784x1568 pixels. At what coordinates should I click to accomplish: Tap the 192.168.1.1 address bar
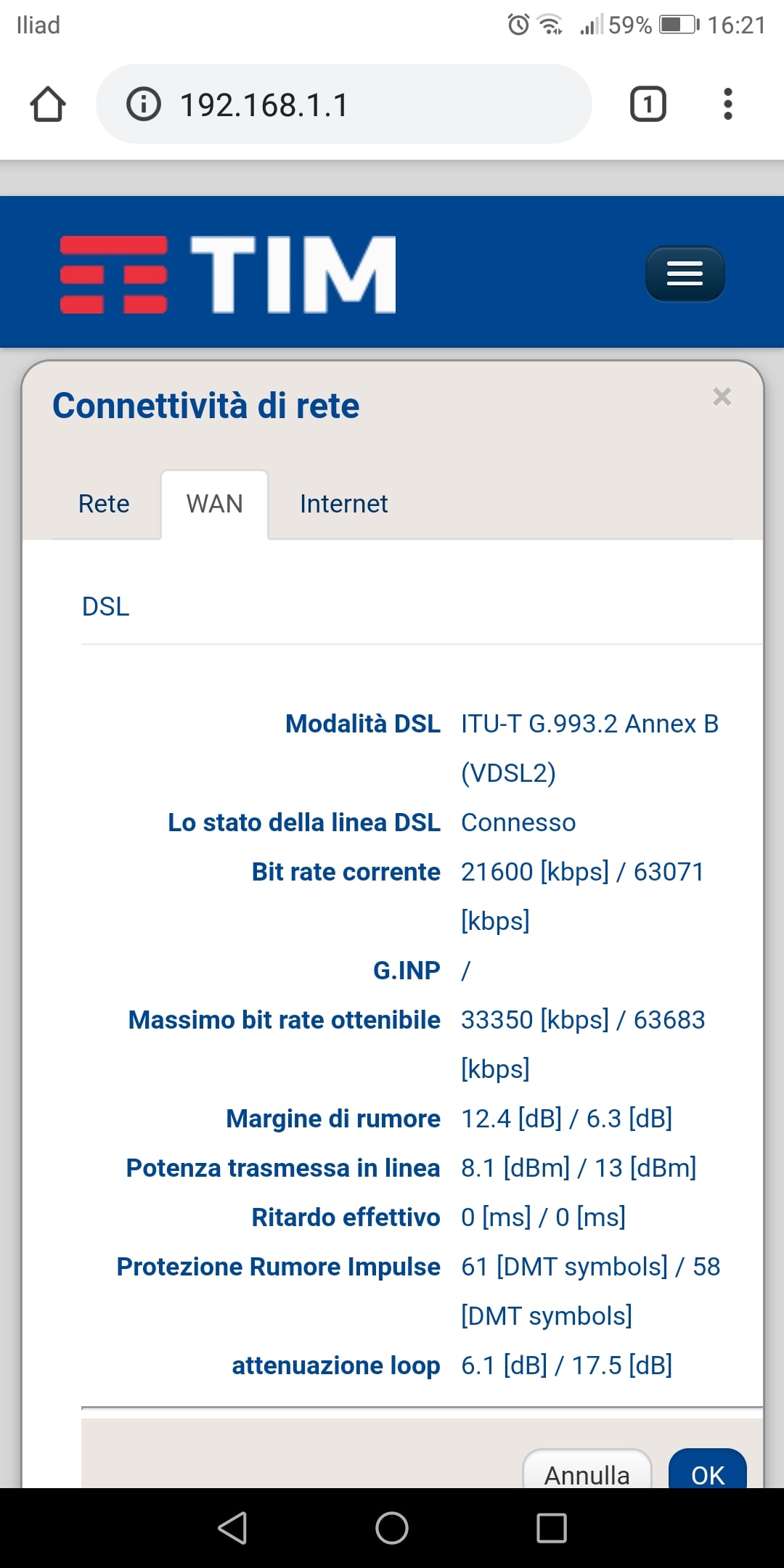click(x=343, y=104)
